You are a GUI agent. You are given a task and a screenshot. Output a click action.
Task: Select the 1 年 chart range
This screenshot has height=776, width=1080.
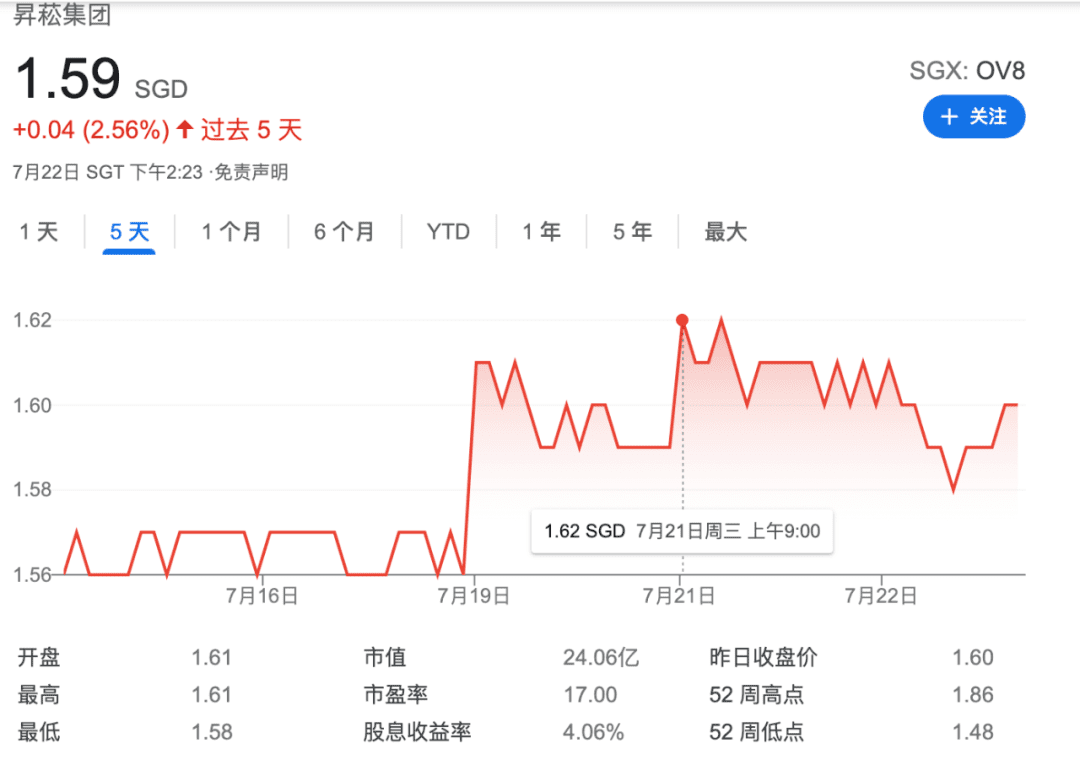pyautogui.click(x=541, y=233)
